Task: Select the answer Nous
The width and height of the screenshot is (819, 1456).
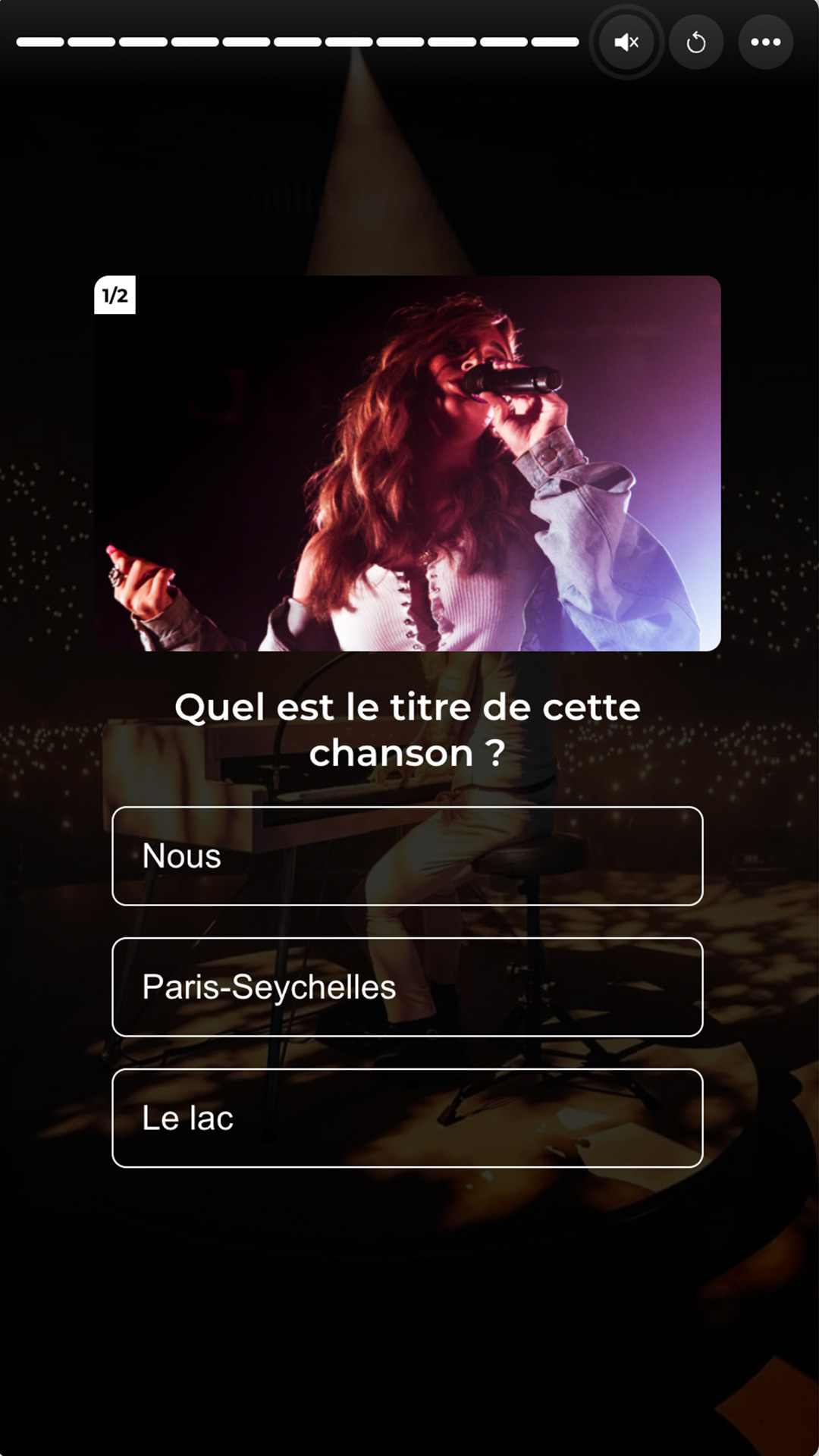Action: (x=407, y=856)
